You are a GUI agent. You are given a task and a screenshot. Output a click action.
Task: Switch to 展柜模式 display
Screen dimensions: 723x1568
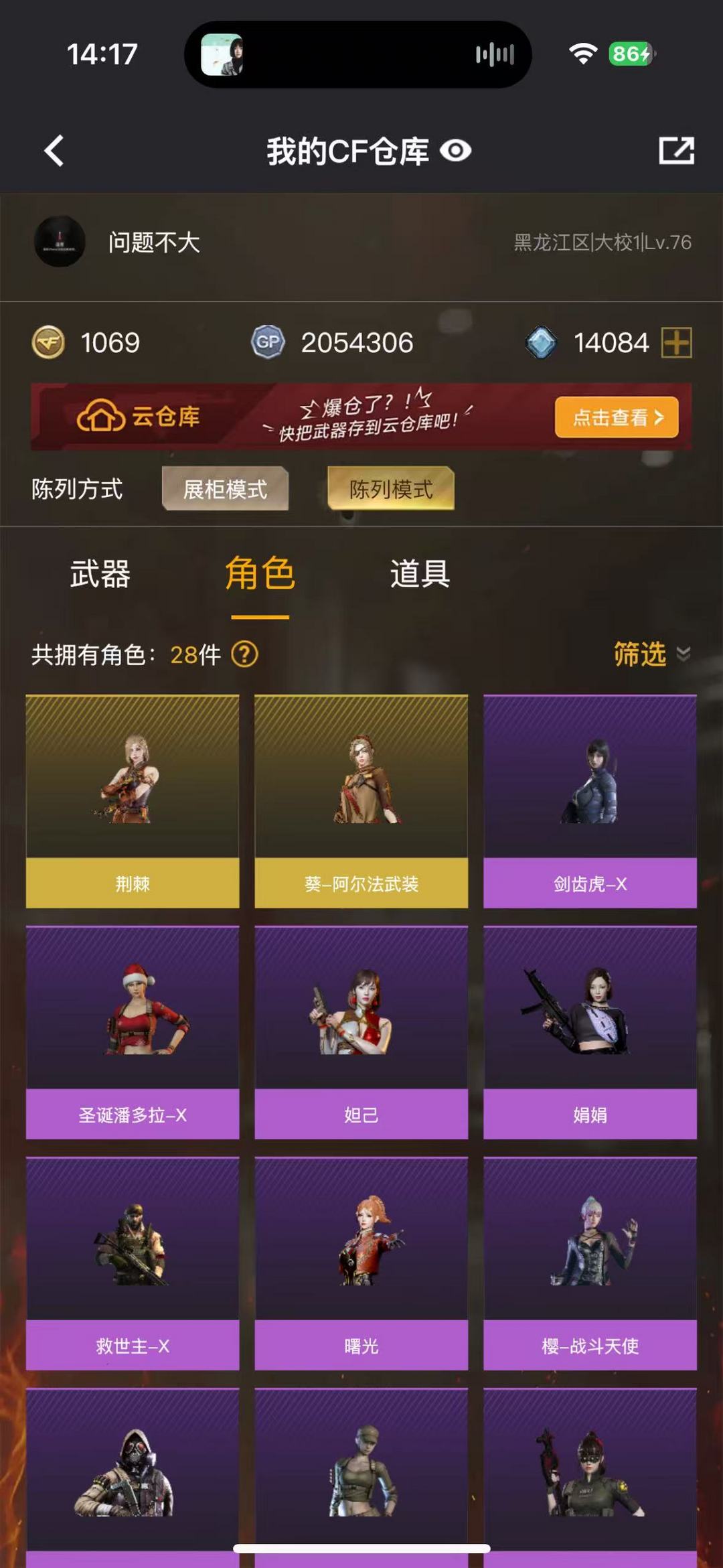225,489
